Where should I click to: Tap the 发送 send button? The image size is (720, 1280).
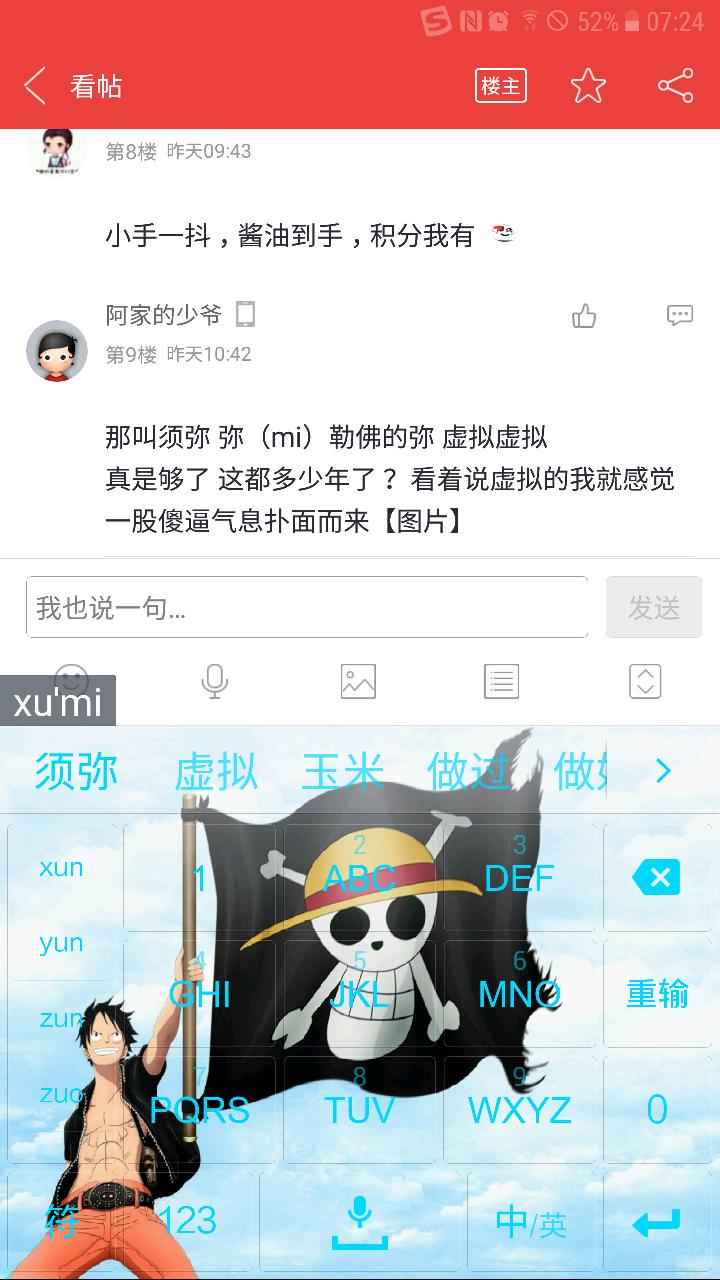(654, 607)
